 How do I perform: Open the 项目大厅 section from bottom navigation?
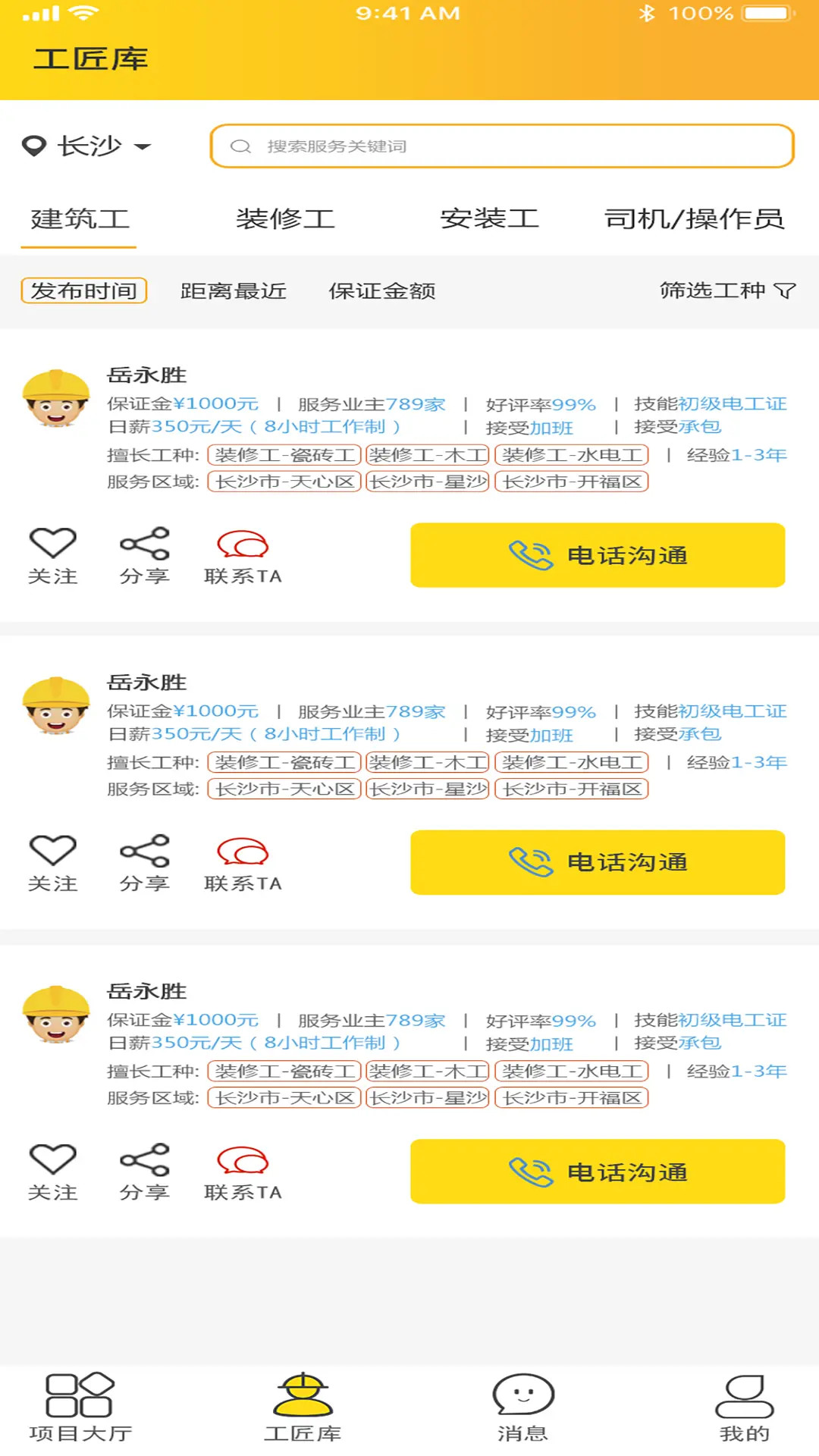80,1407
